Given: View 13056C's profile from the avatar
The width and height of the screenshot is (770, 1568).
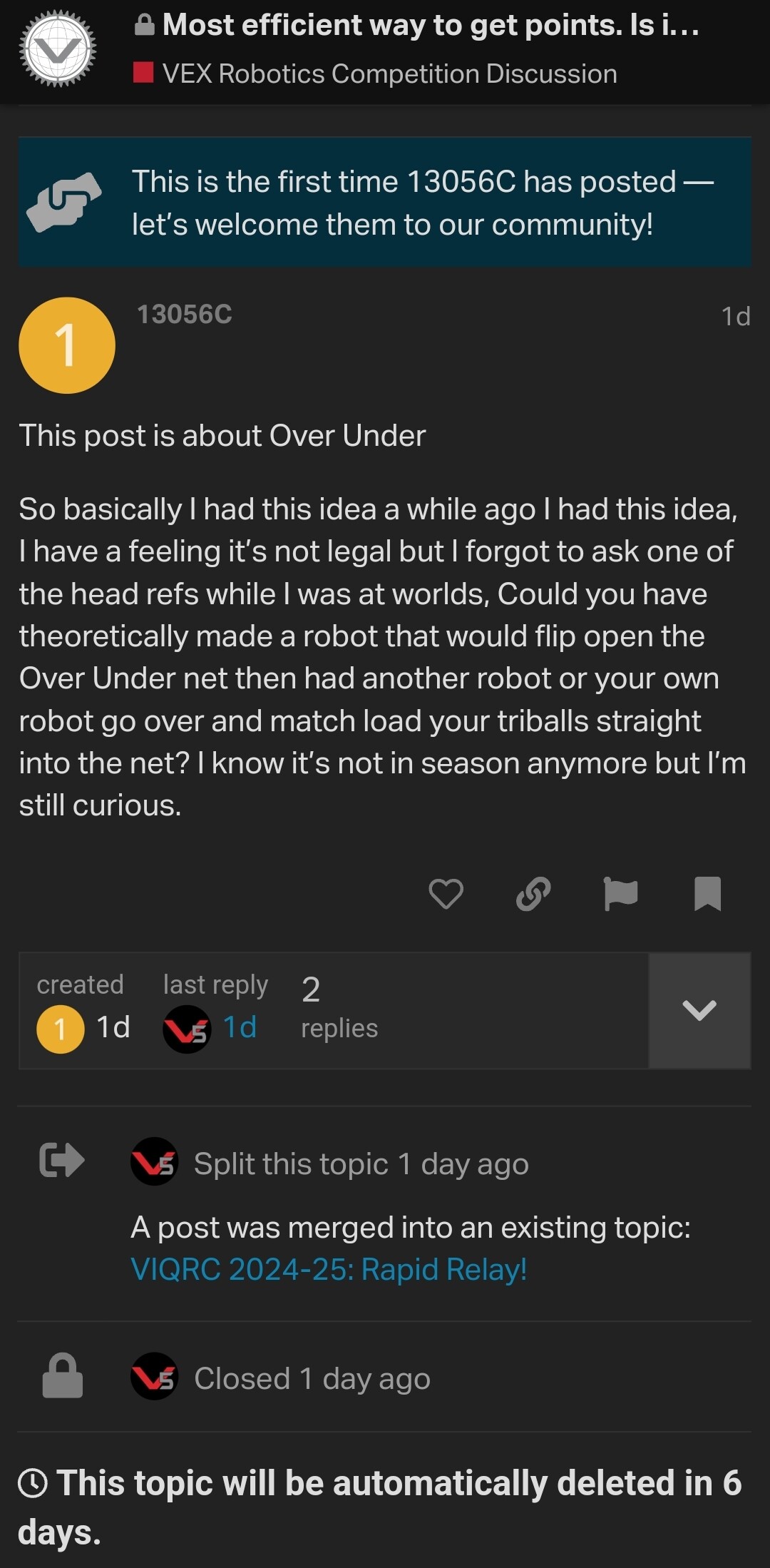Looking at the screenshot, I should pyautogui.click(x=66, y=345).
